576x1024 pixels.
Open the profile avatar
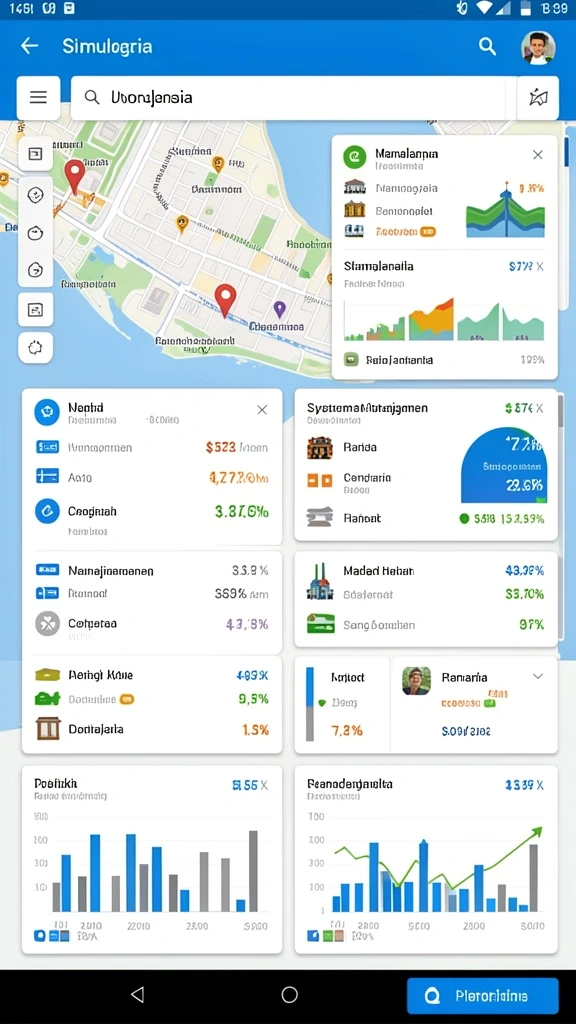pos(537,48)
